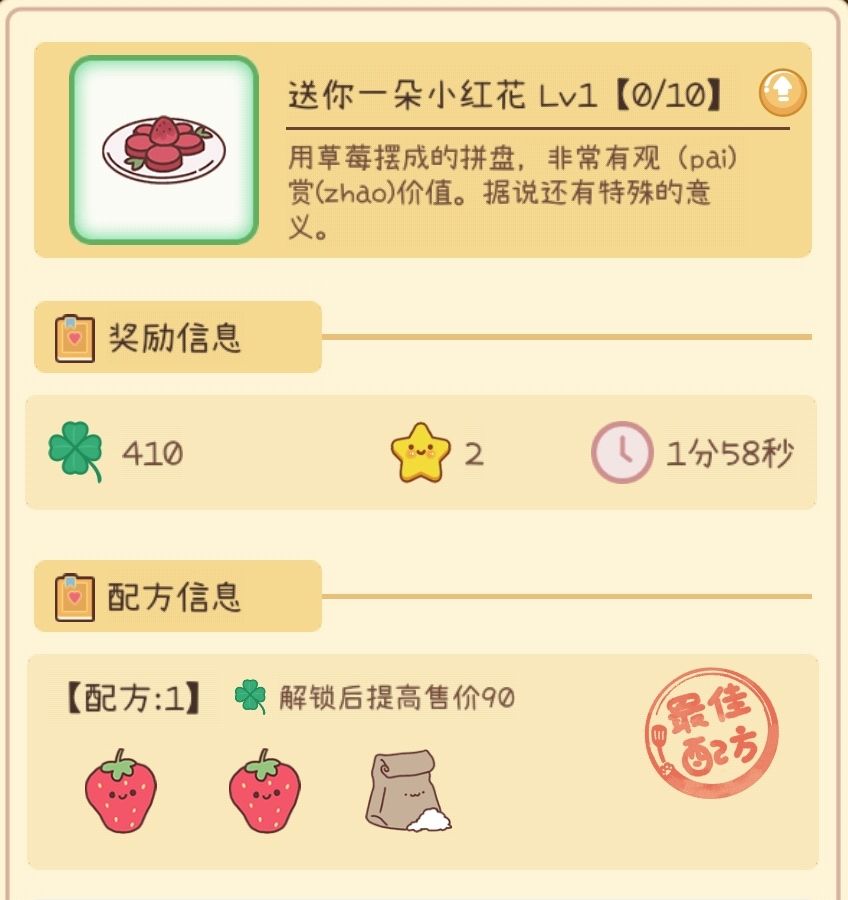Open the orange upgrade arrow button

pyautogui.click(x=781, y=94)
